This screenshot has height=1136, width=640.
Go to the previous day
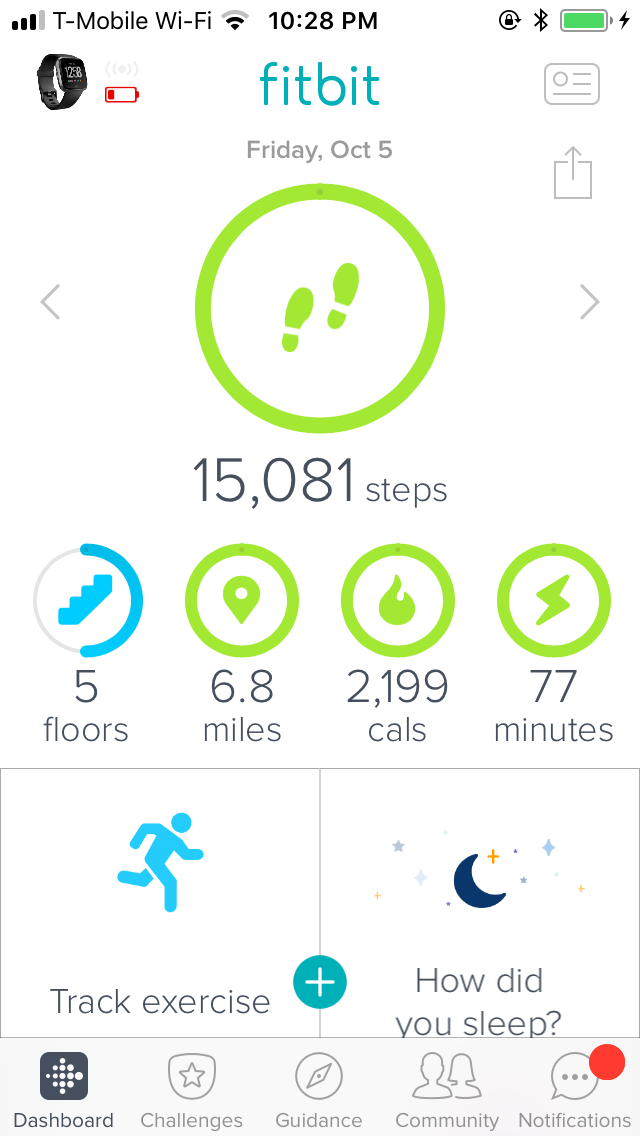tap(50, 302)
